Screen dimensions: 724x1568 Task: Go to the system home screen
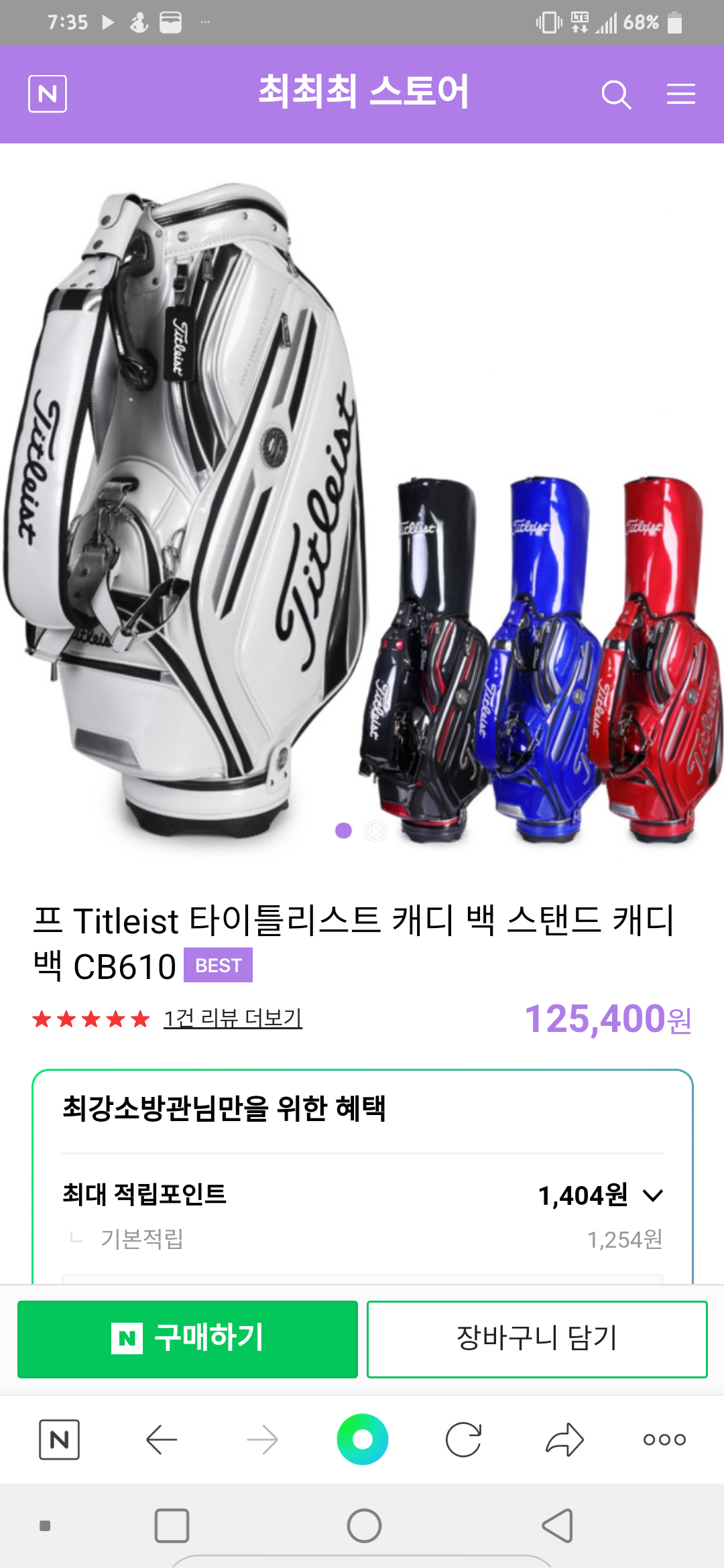coord(364,1526)
